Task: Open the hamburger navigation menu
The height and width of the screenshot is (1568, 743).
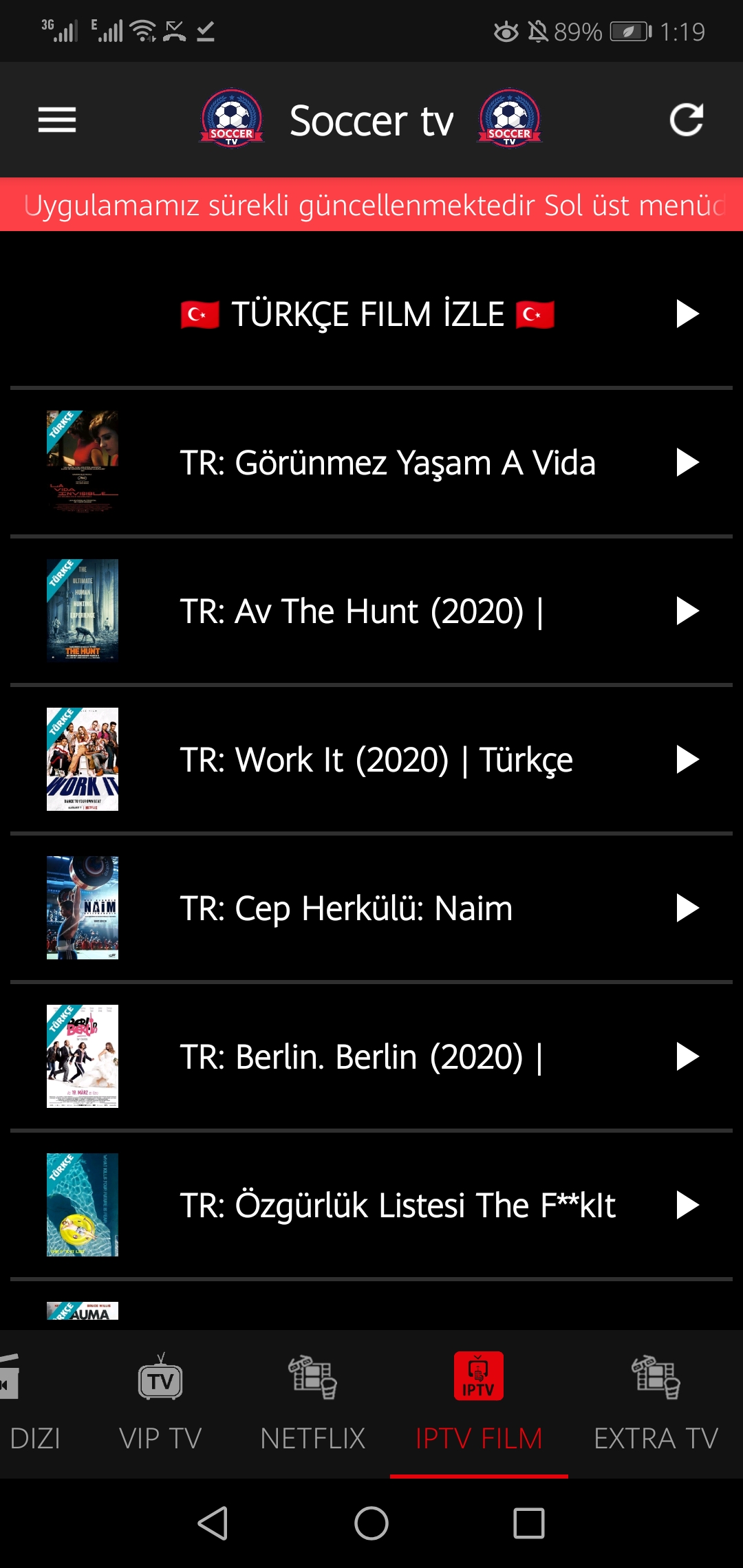Action: (58, 118)
